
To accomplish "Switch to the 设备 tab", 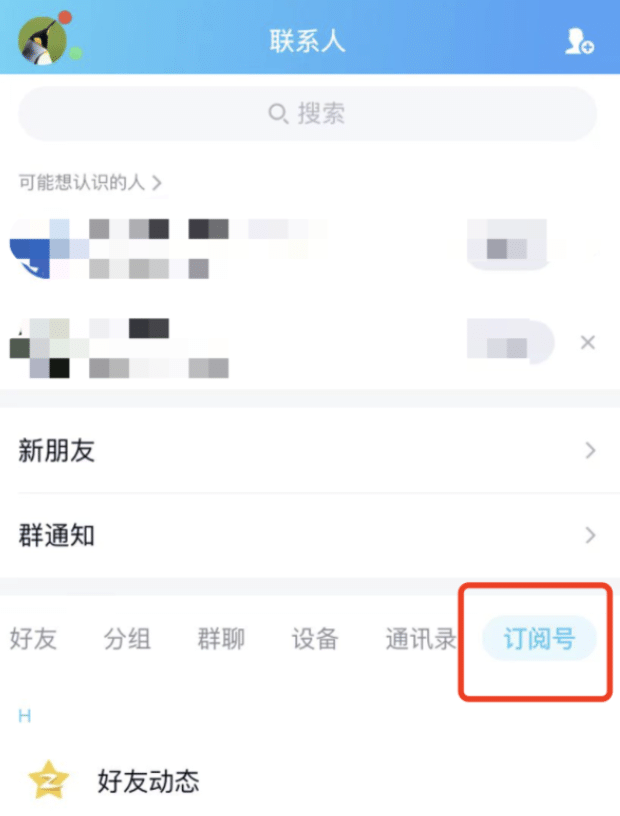I will pyautogui.click(x=315, y=639).
